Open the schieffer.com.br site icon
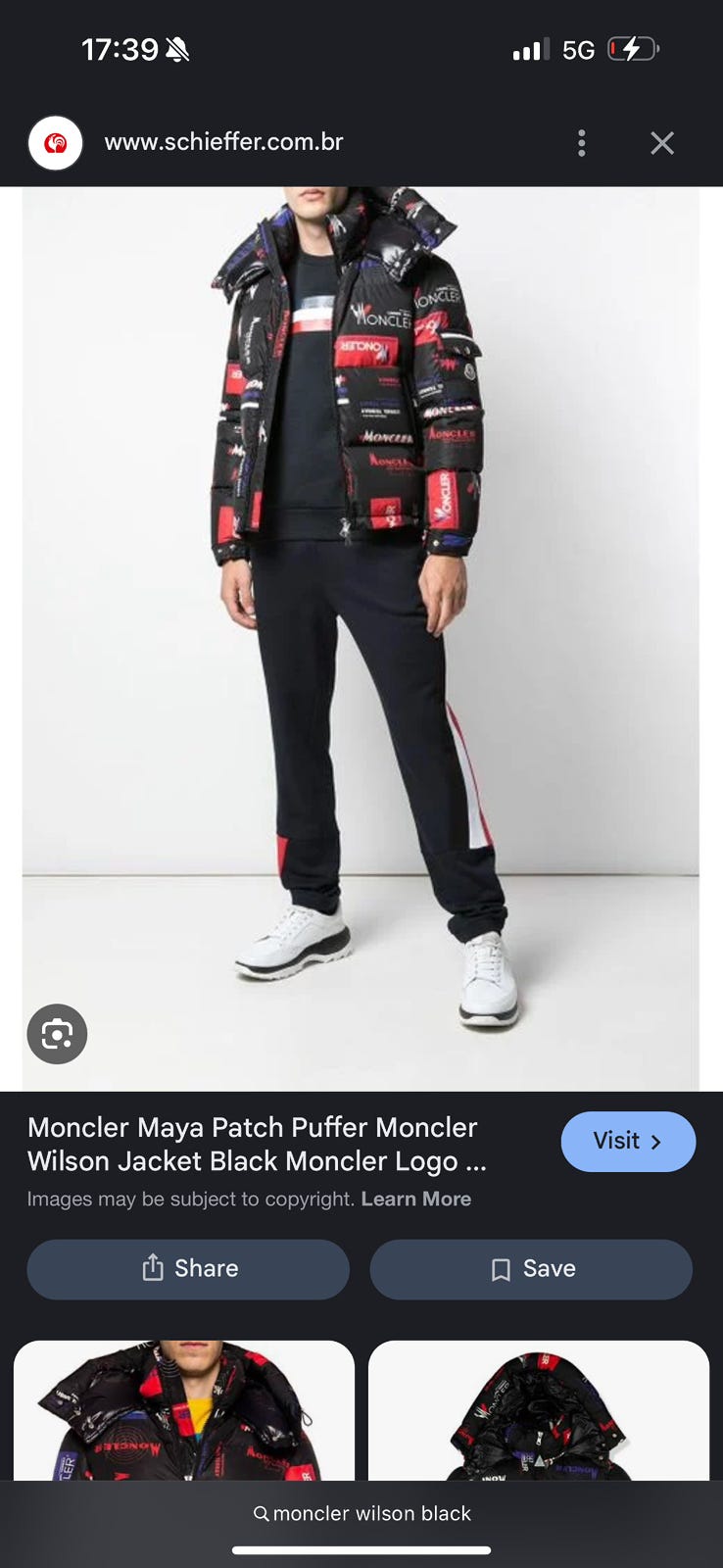 56,143
